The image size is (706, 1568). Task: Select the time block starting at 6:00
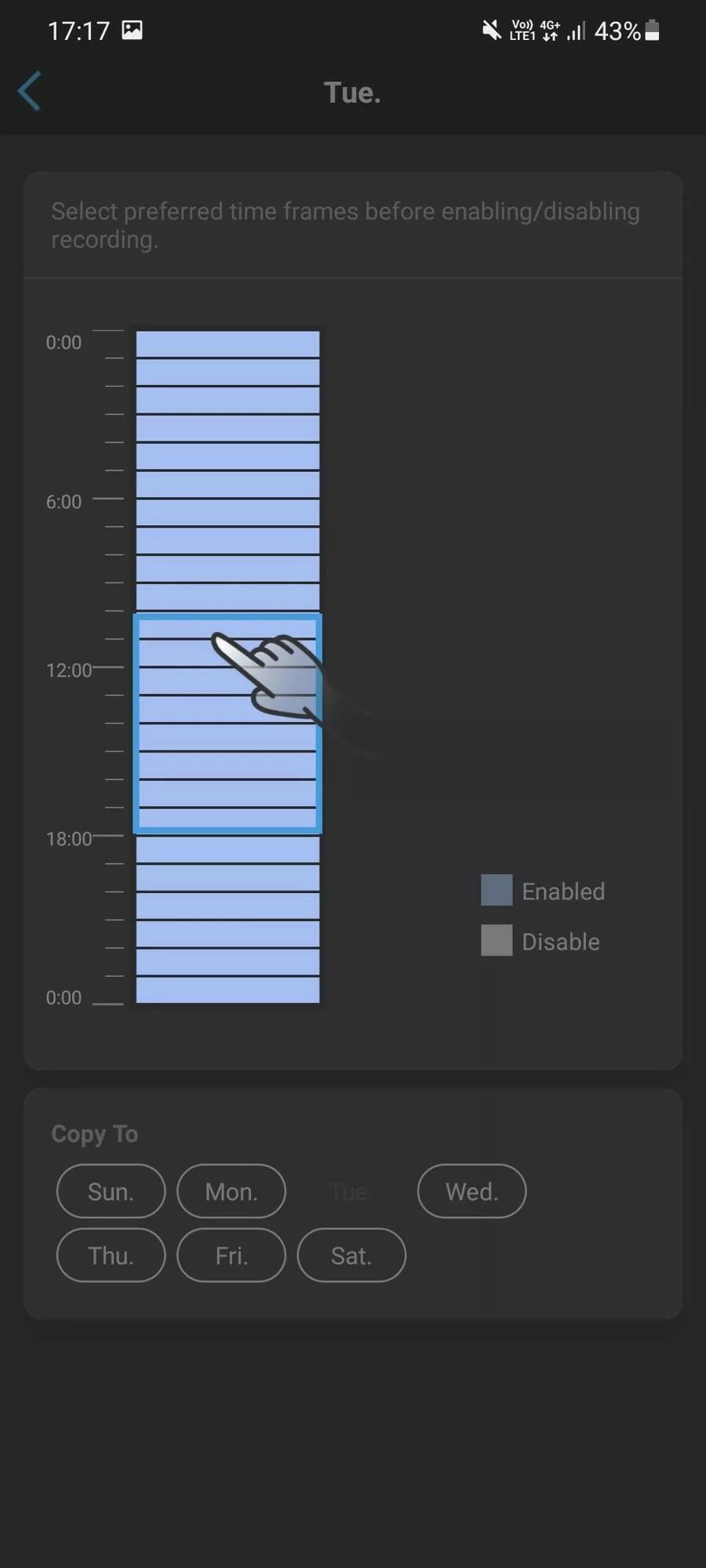coord(227,513)
